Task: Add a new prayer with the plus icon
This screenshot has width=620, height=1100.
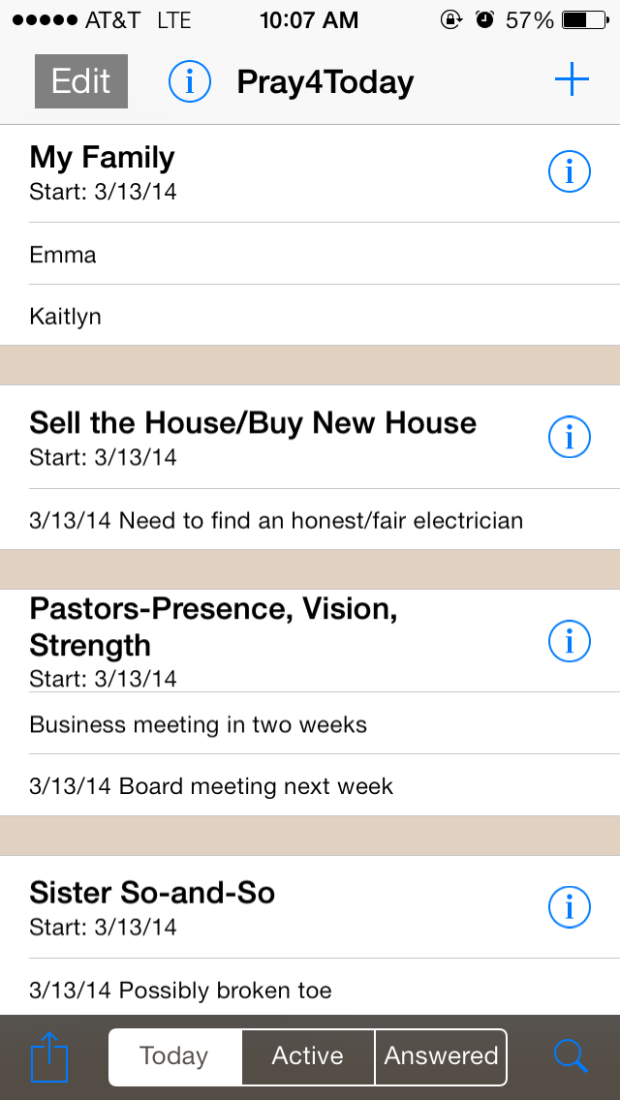Action: (572, 80)
